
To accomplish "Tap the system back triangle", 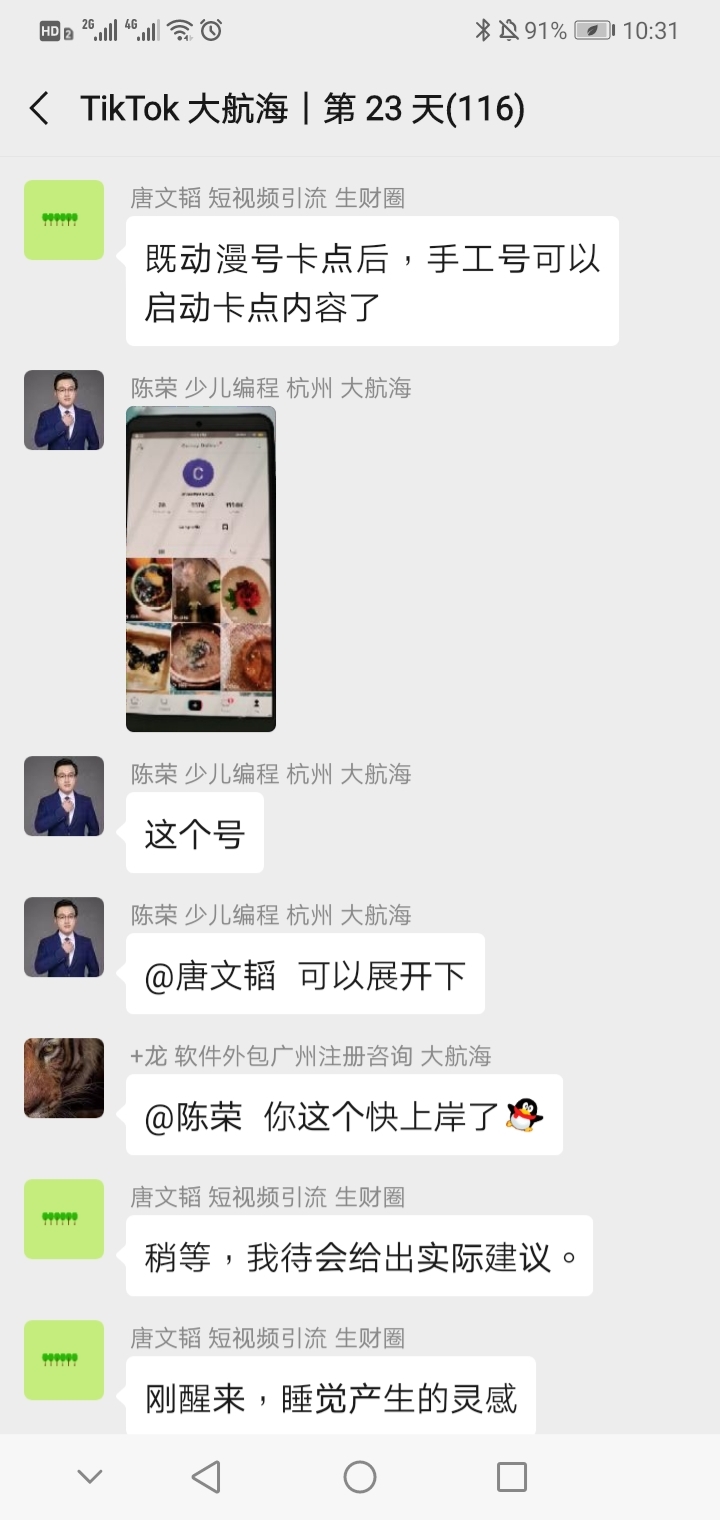I will [206, 1477].
